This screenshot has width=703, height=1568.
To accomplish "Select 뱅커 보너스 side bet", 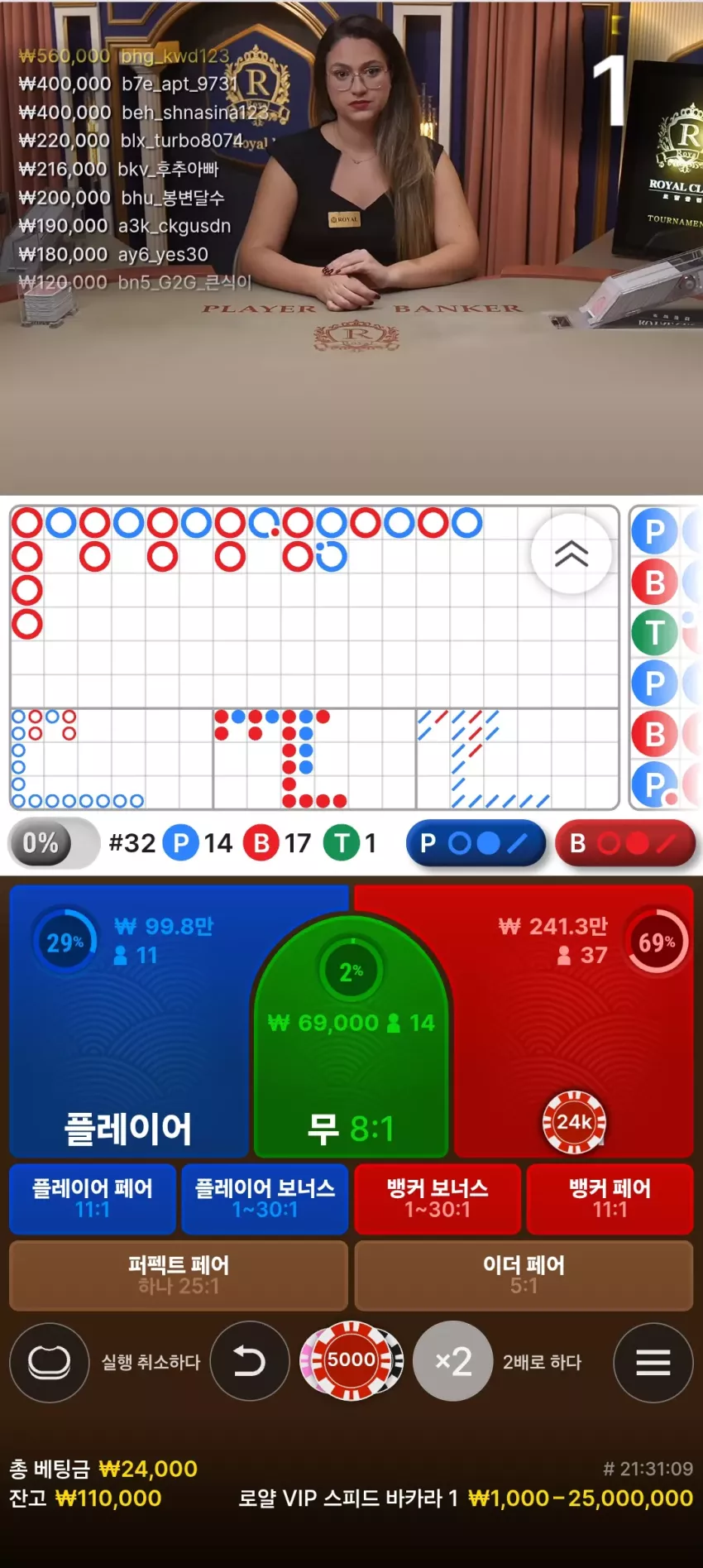I will pyautogui.click(x=438, y=1198).
